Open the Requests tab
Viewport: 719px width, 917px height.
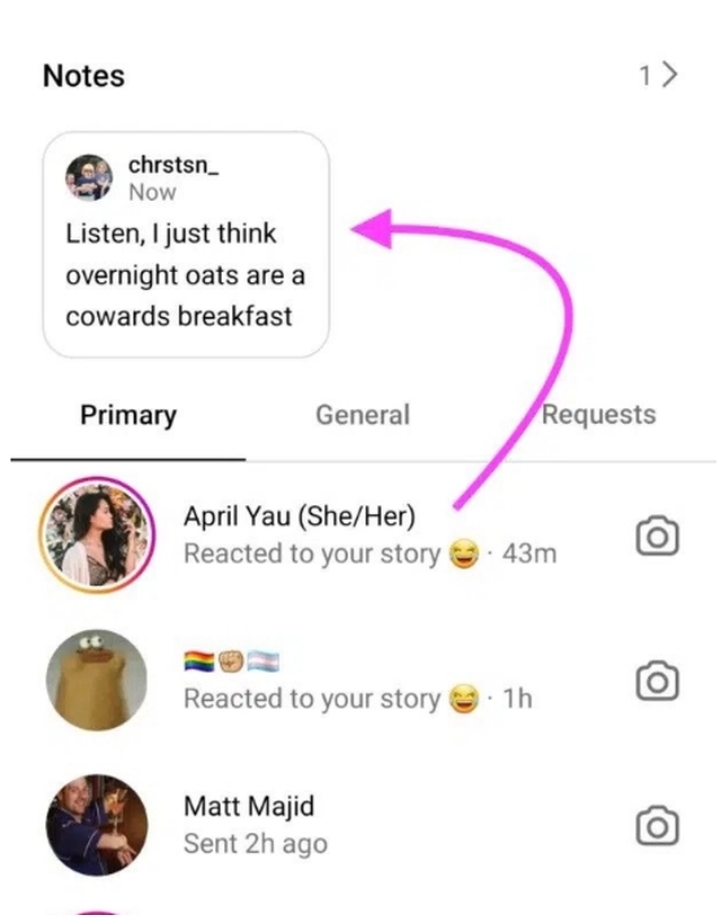point(598,415)
